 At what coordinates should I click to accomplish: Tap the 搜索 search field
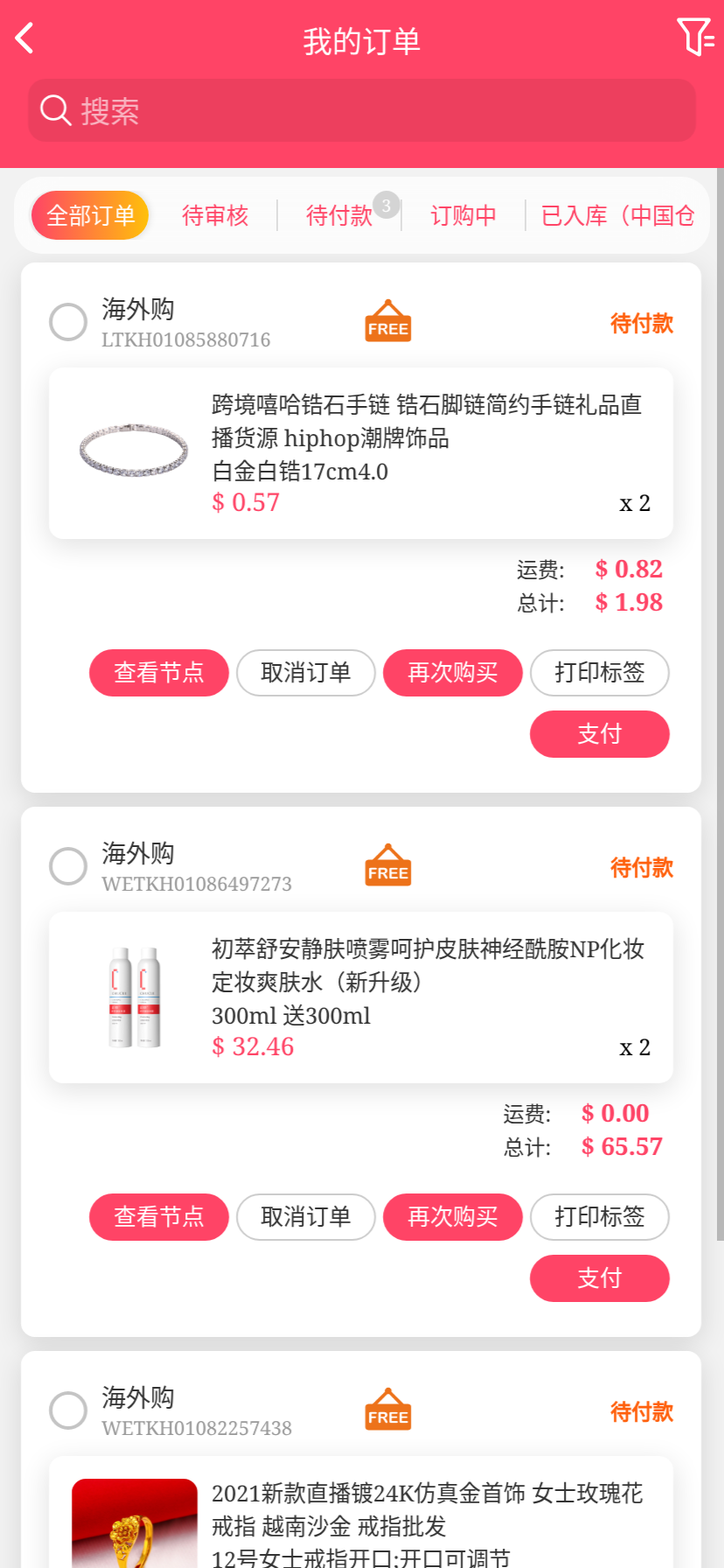pos(362,111)
